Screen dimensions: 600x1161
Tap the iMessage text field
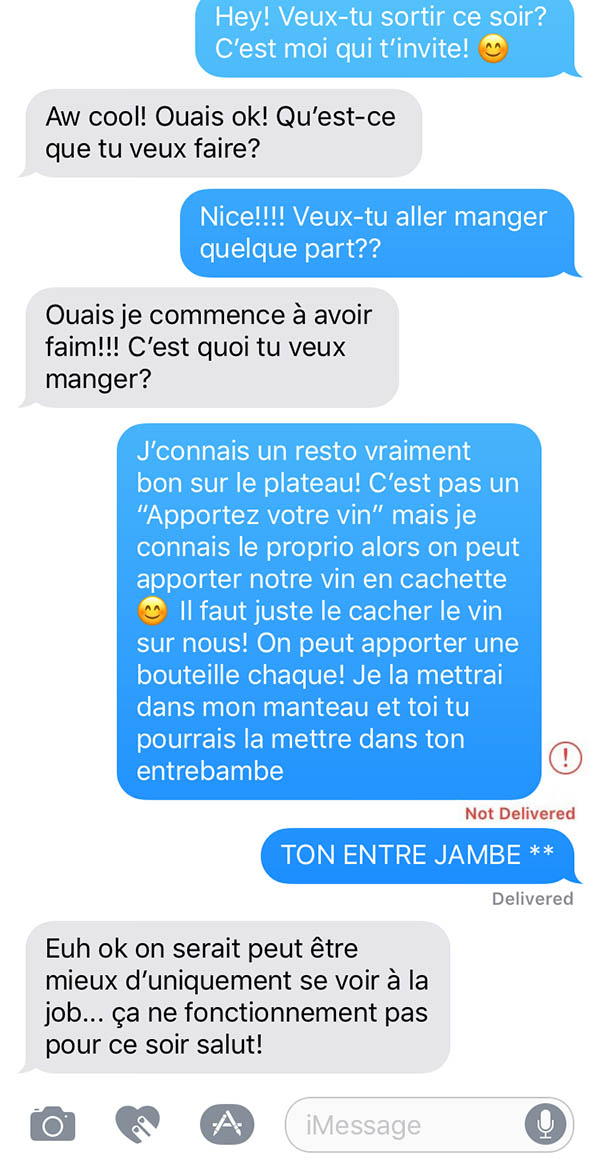(x=429, y=1125)
